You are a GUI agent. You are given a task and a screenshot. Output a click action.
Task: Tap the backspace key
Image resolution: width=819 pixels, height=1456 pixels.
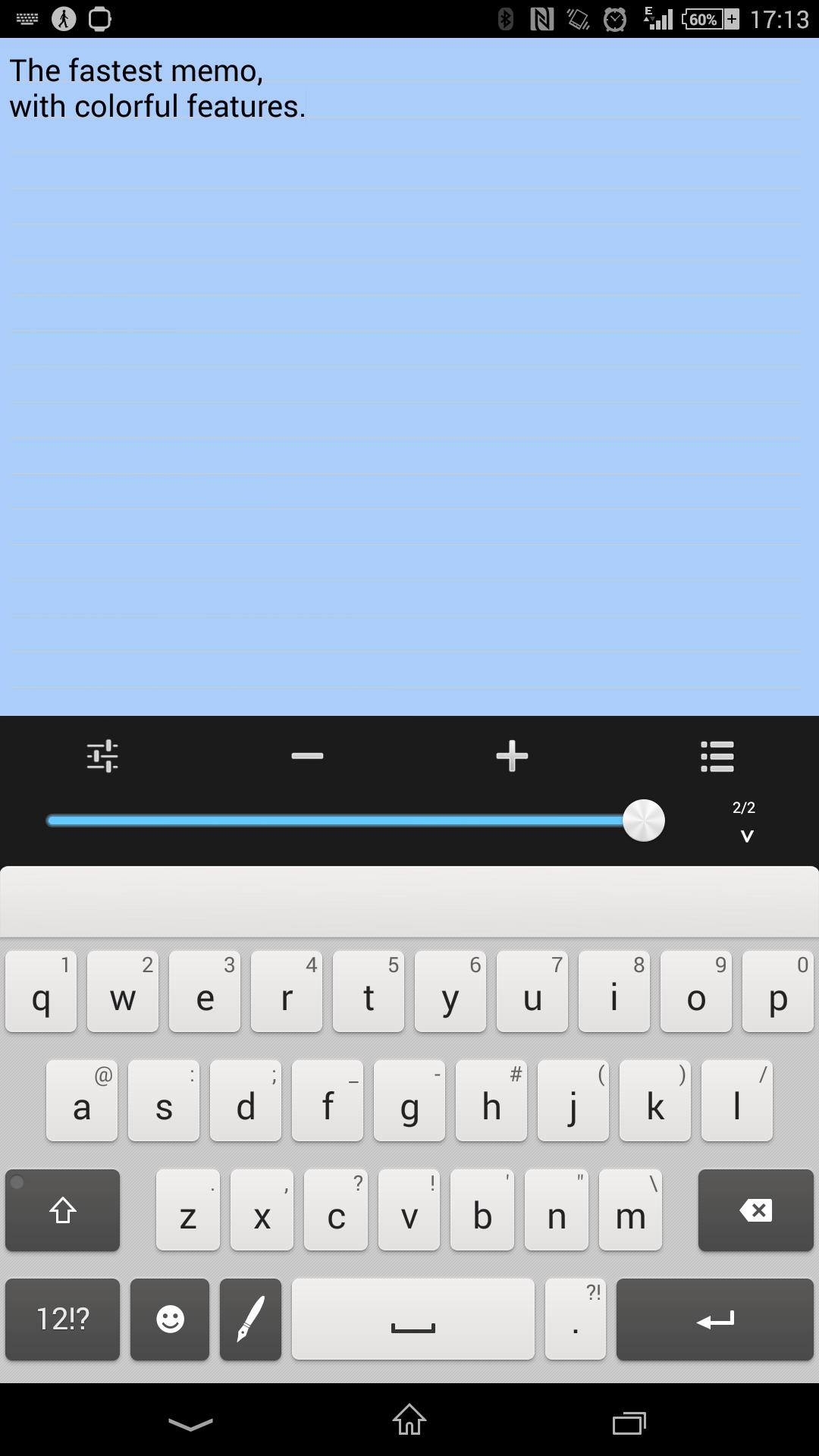tap(755, 1210)
